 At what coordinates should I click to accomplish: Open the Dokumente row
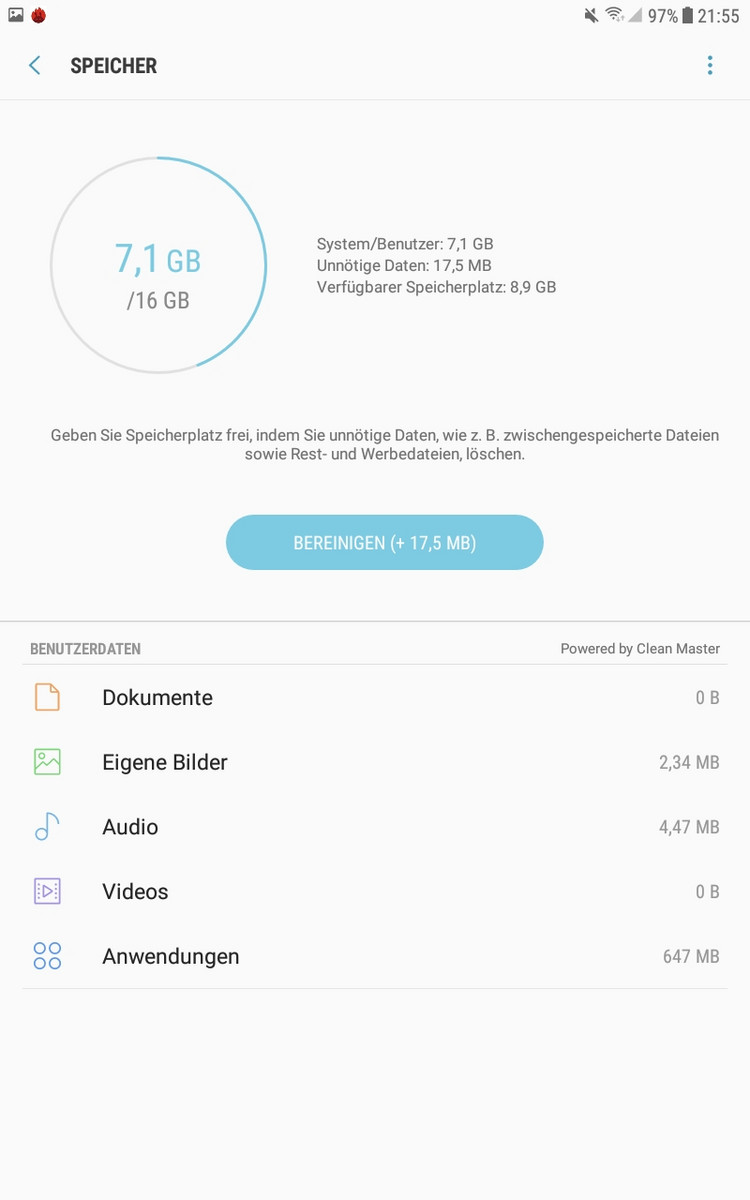(x=375, y=697)
